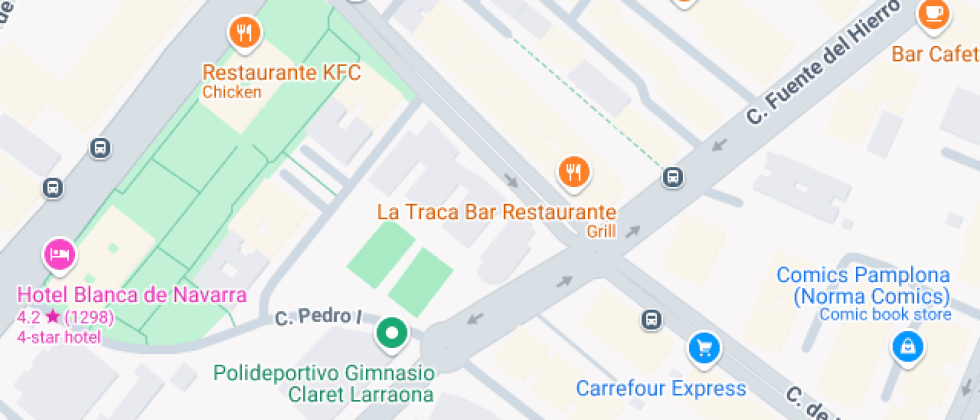Screen dimensions: 980x420
Task: Select bus stop on C. Fuente del Hierro
Action: pyautogui.click(x=672, y=177)
